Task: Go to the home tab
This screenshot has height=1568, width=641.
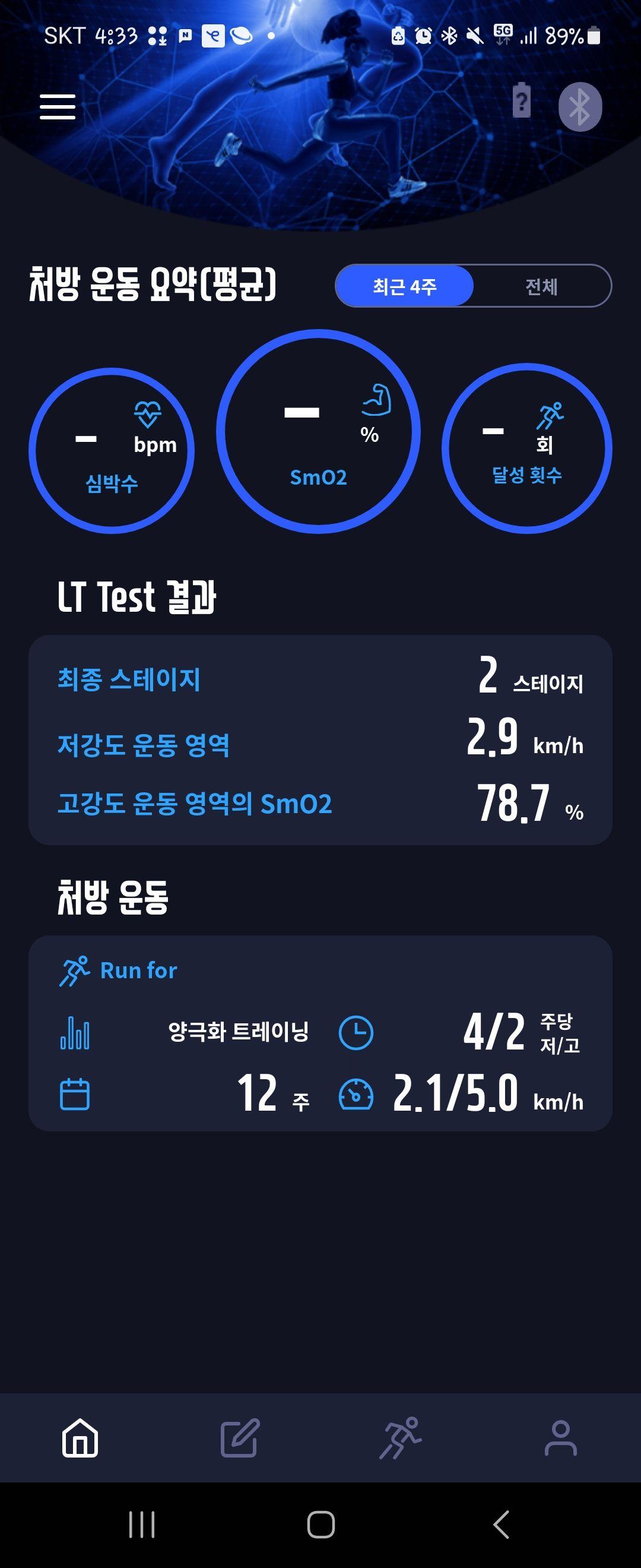Action: (x=80, y=1438)
